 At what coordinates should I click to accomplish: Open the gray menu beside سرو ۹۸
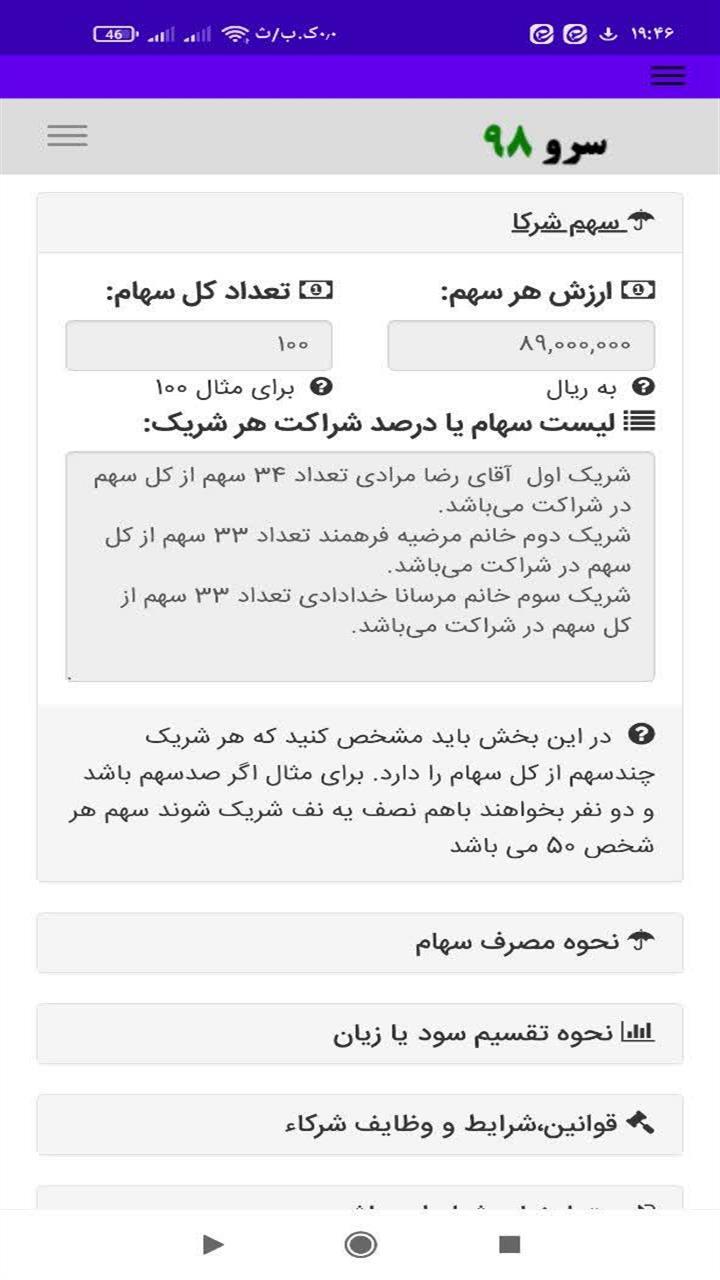coord(67,135)
